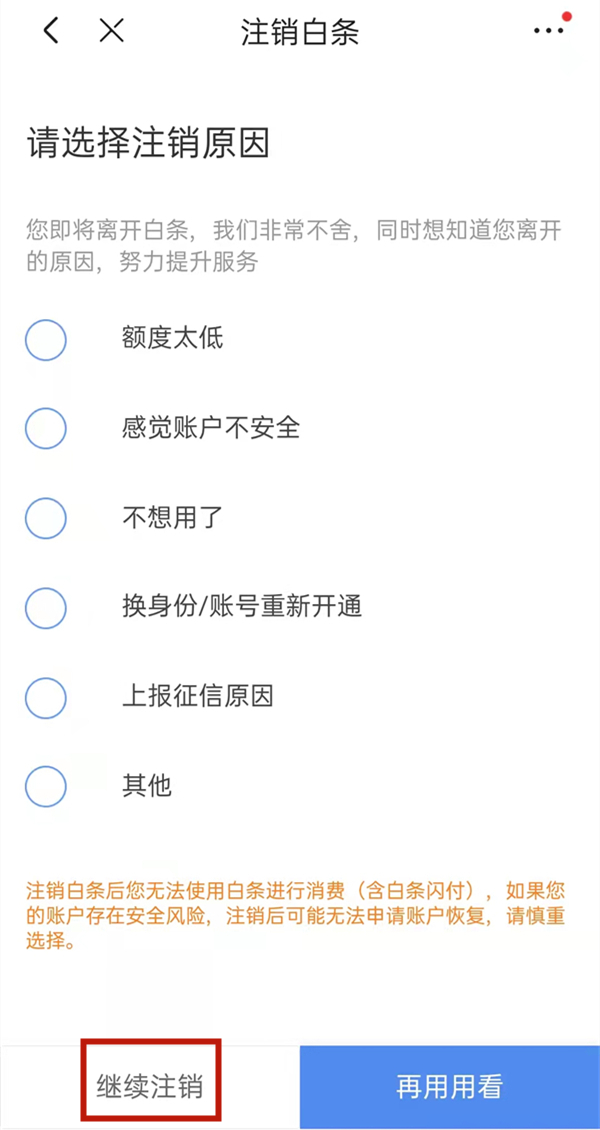
Task: Tap 继续注销 to proceed with cancellation
Action: coord(150,1086)
